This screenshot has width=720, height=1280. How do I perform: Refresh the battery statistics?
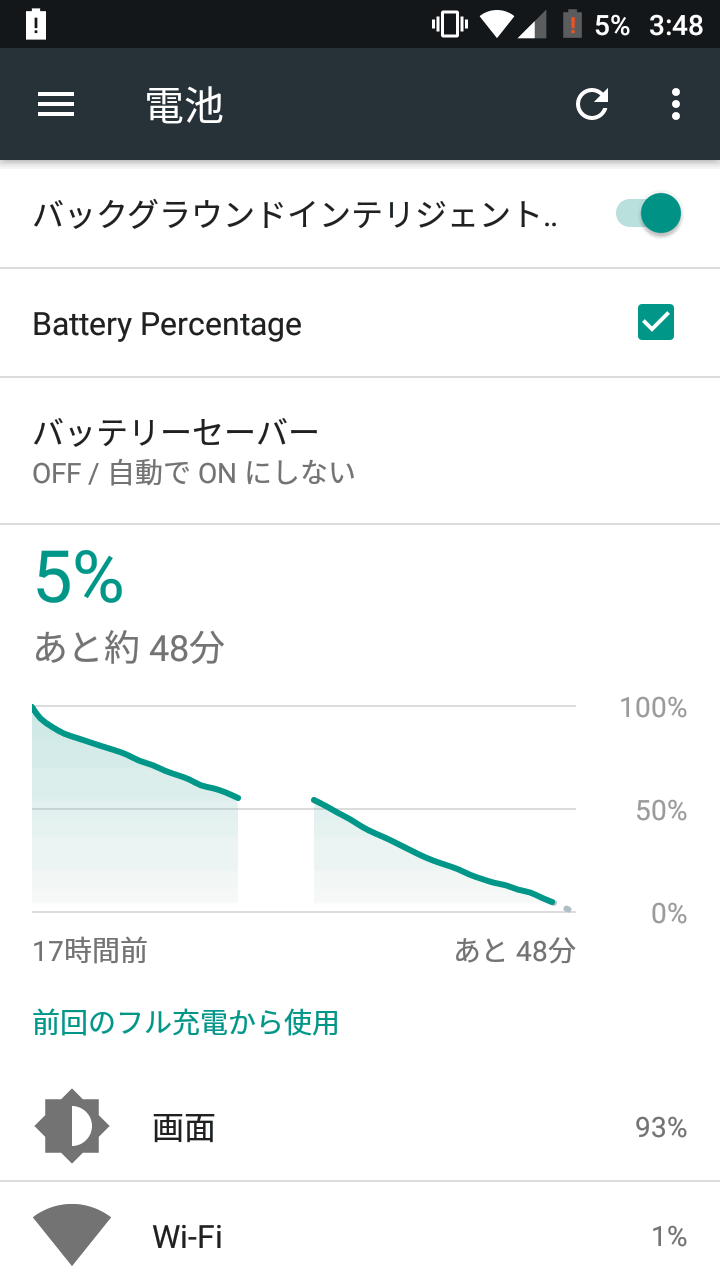coord(592,105)
